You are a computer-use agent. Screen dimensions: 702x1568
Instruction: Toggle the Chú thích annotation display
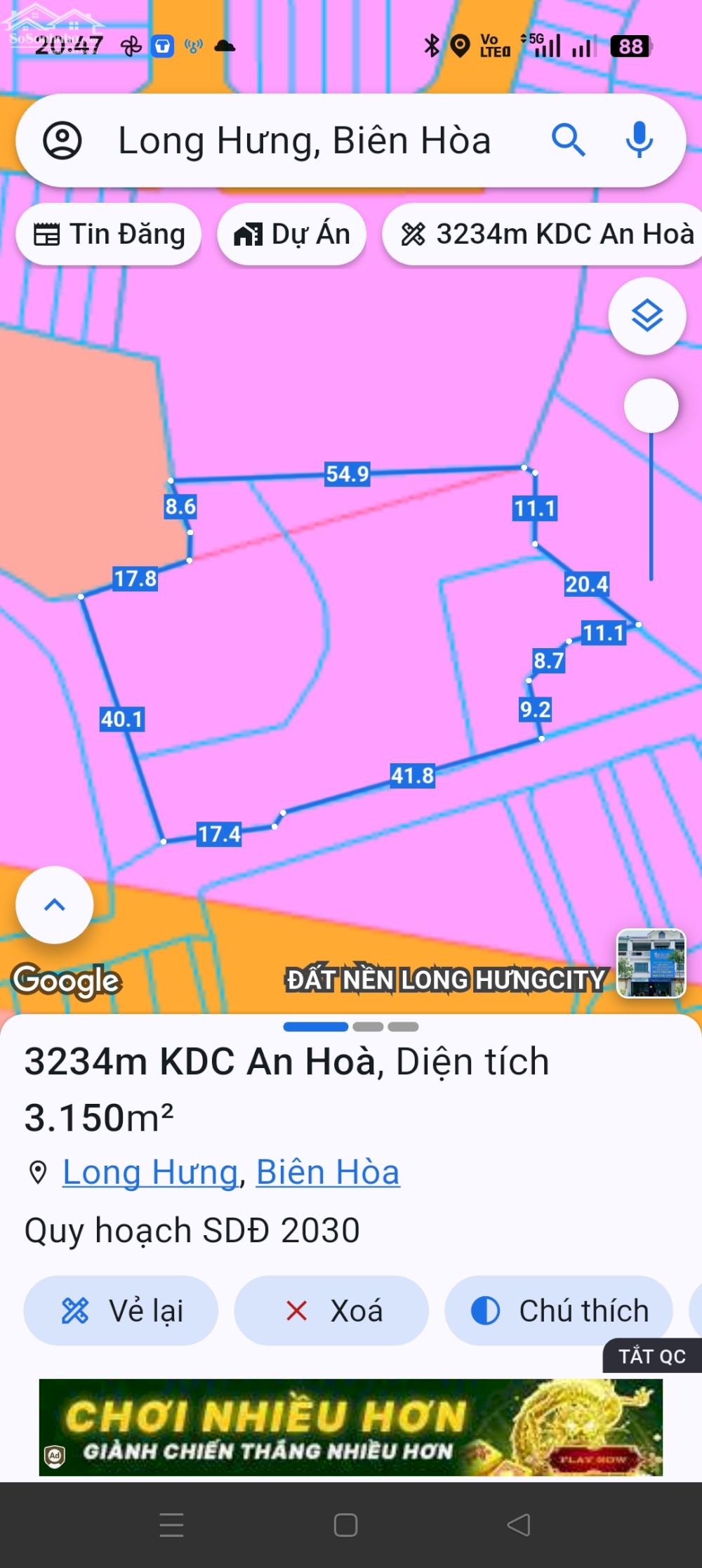click(x=558, y=1310)
